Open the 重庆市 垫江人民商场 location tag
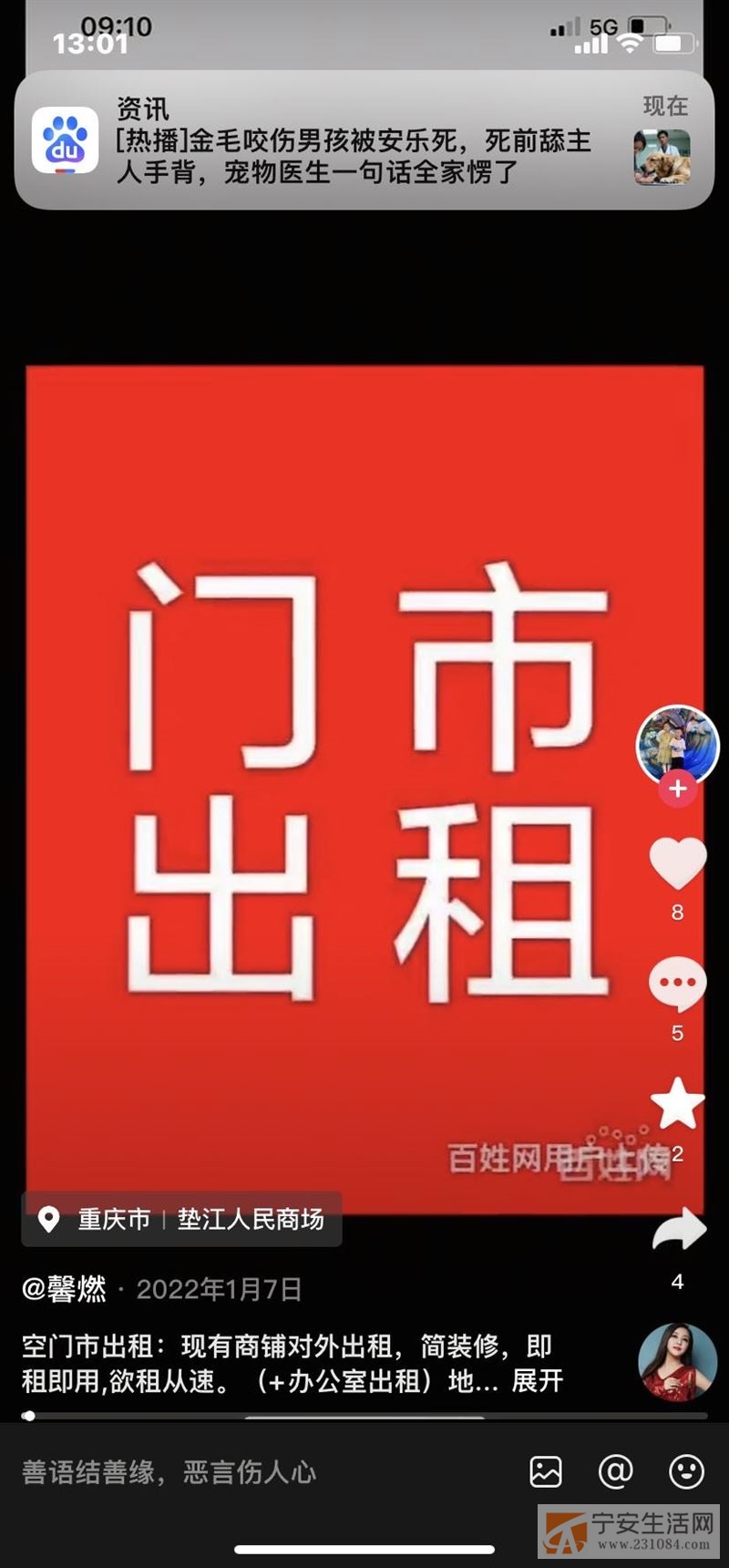729x1568 pixels. (182, 1219)
